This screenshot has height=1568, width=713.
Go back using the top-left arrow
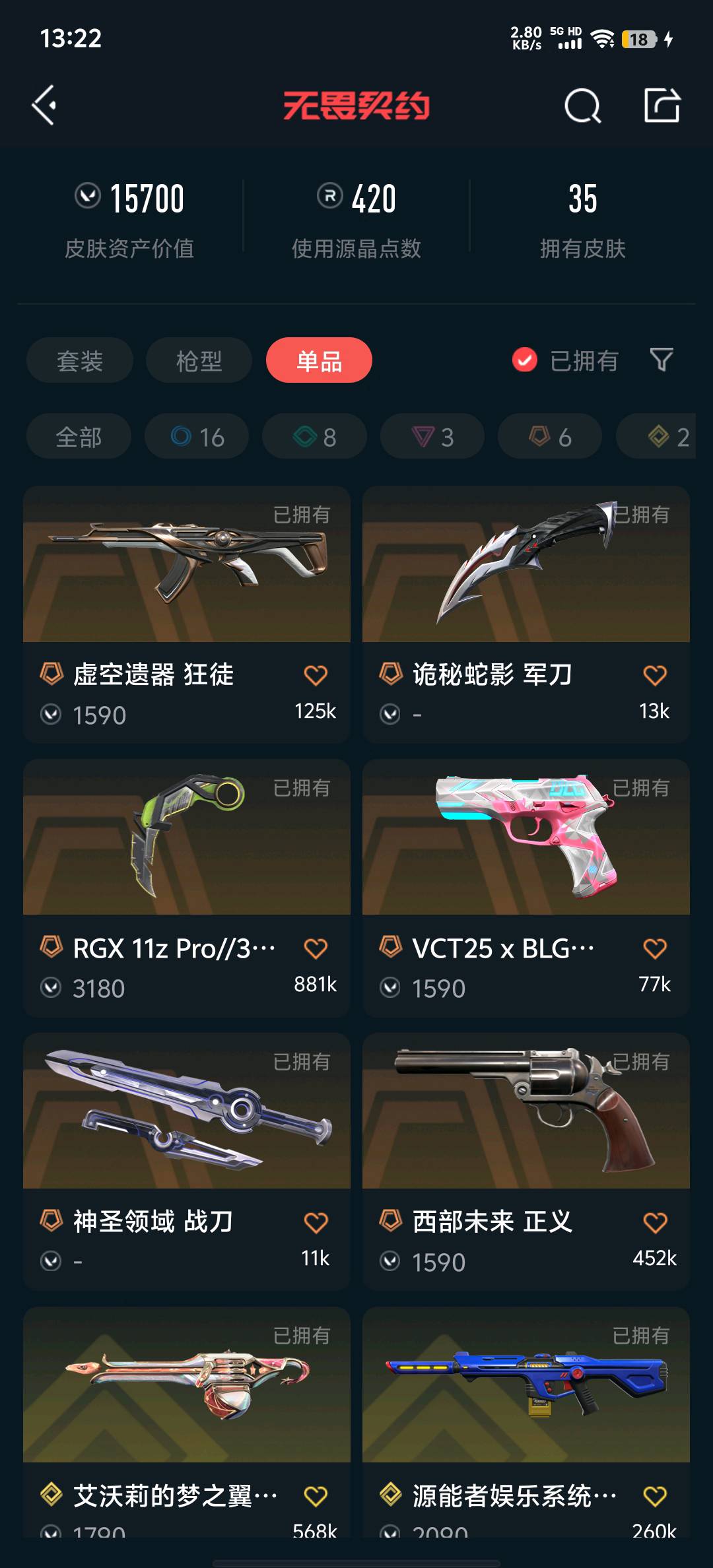44,106
